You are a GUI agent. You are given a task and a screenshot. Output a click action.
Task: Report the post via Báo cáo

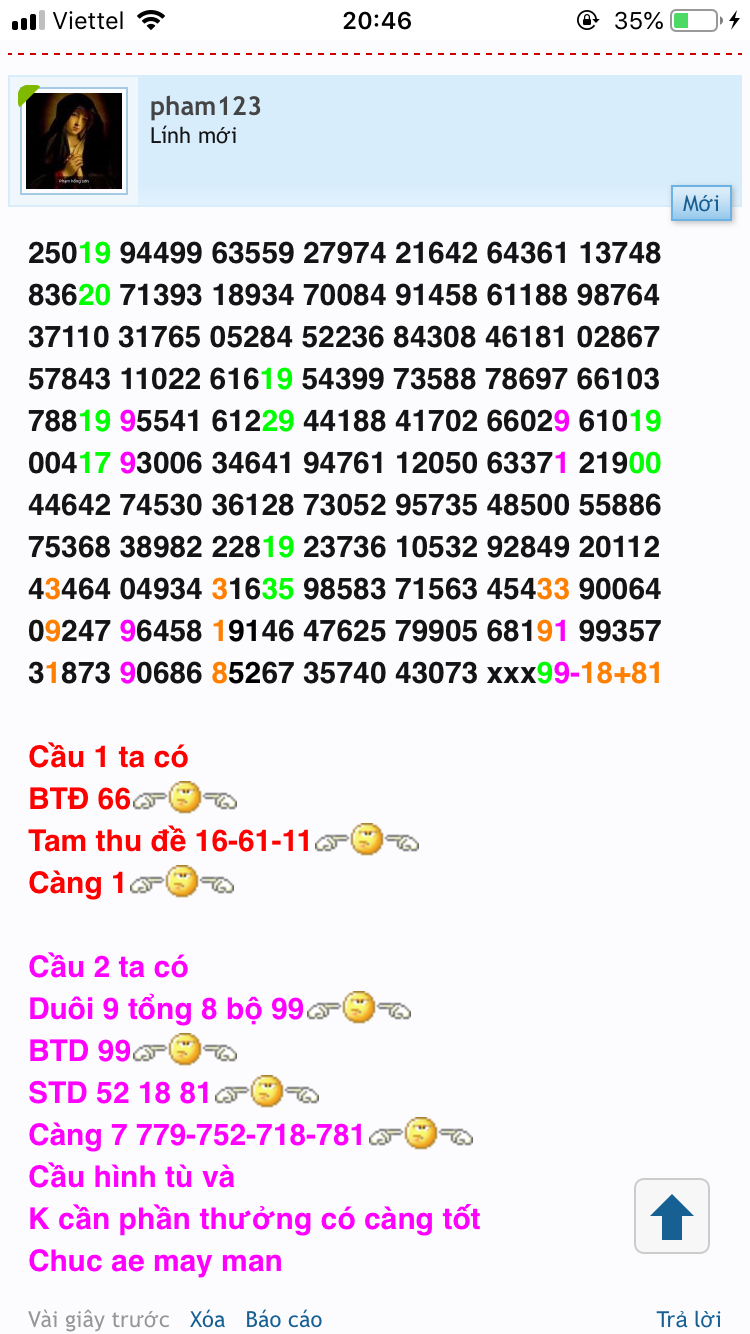point(284,1319)
